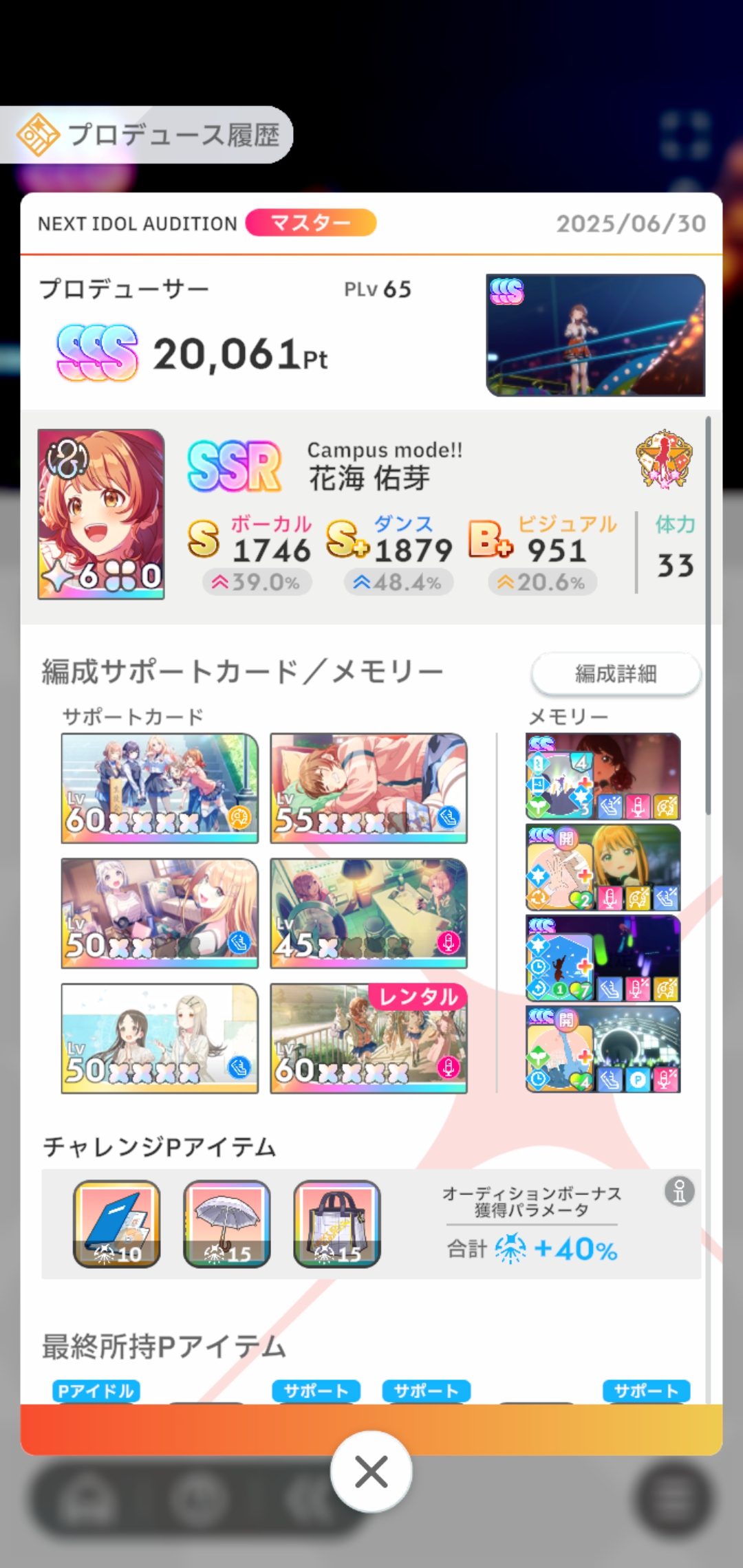Open 編成詳細 formation details
Viewport: 743px width, 1568px height.
pos(616,674)
